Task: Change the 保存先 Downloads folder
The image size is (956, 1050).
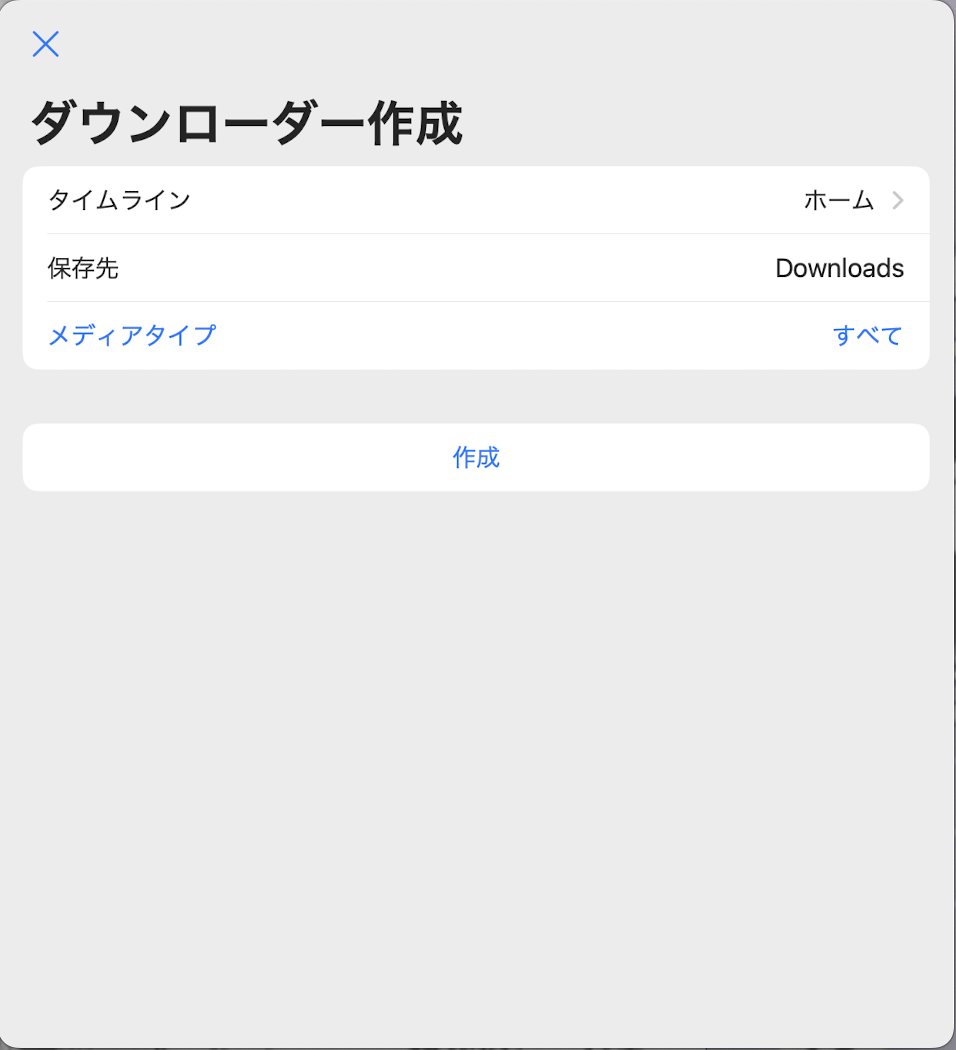Action: point(838,268)
